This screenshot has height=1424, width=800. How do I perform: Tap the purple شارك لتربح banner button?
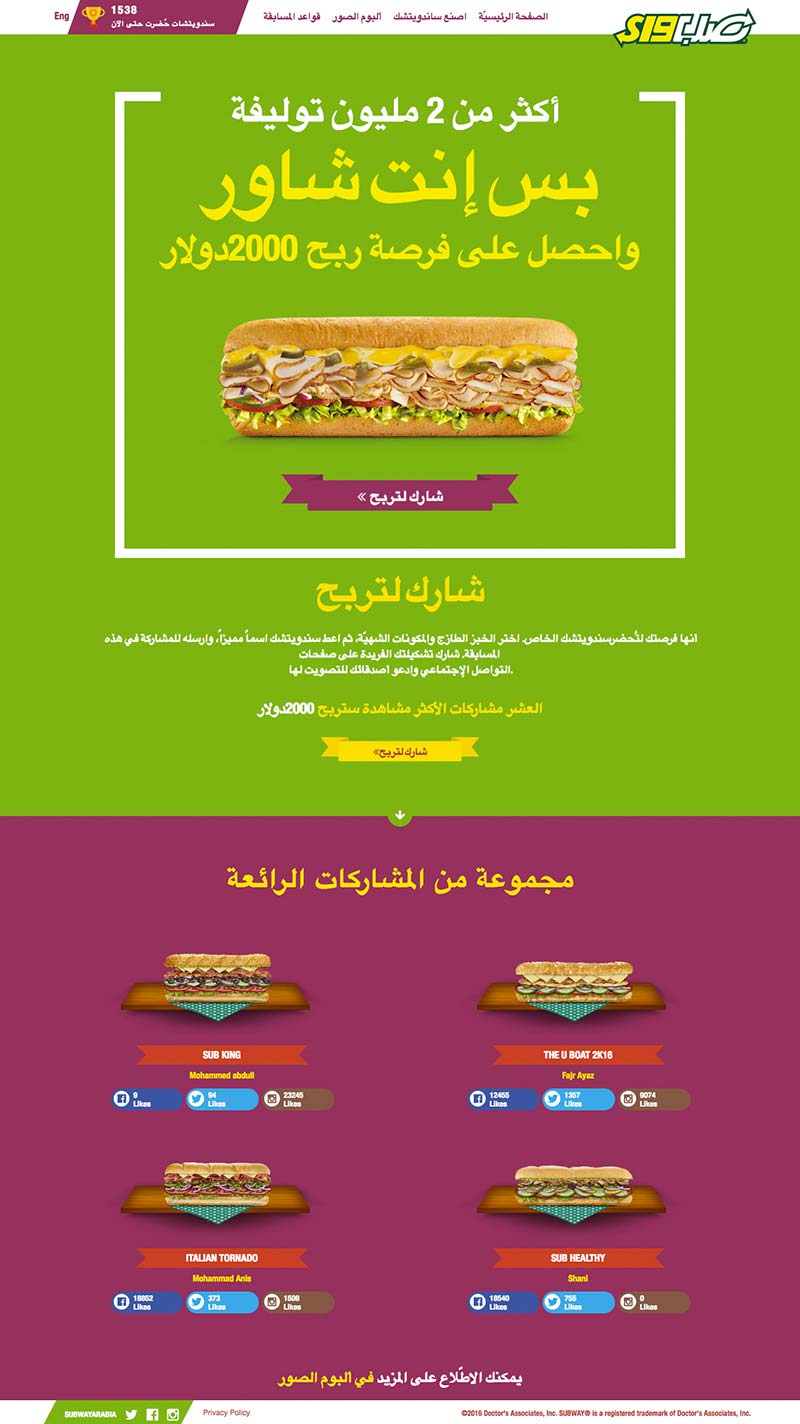point(400,495)
